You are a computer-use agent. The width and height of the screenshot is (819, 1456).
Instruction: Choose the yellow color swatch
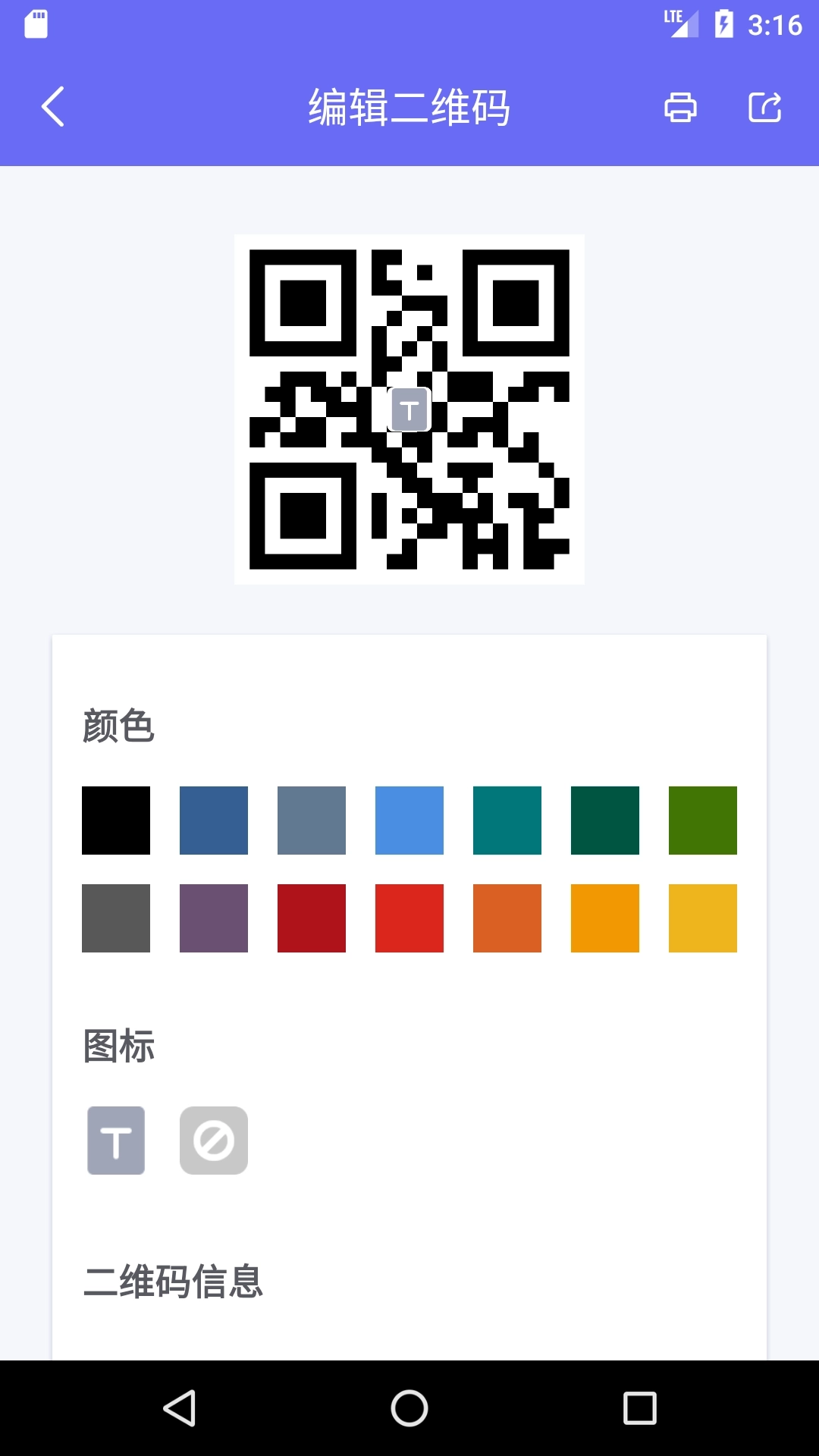pyautogui.click(x=702, y=919)
